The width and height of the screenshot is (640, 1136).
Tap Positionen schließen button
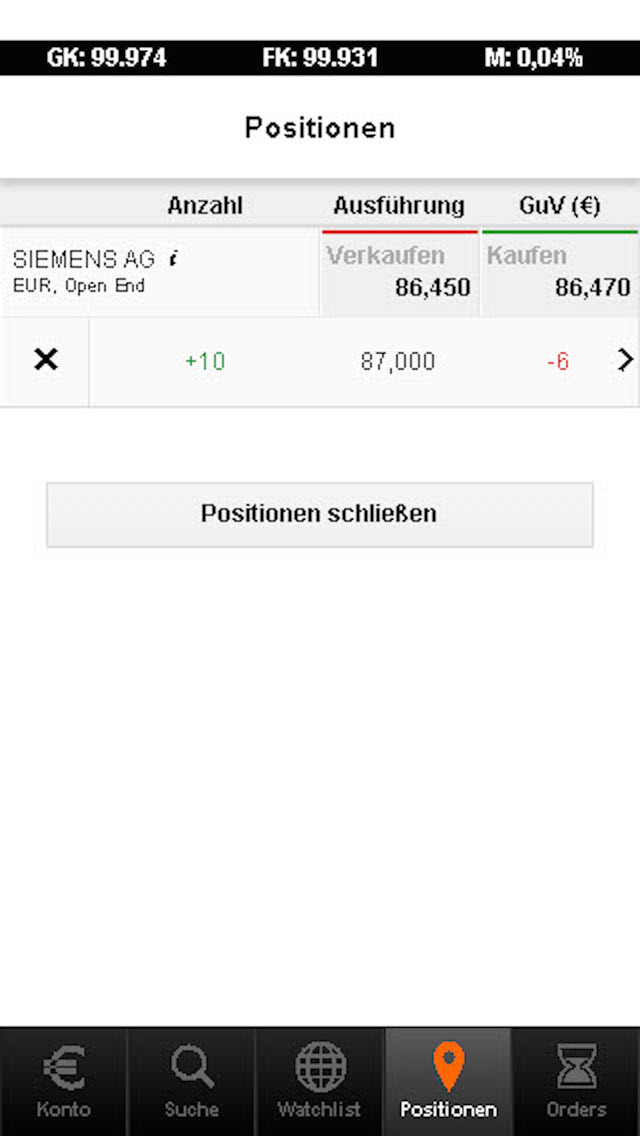point(319,515)
